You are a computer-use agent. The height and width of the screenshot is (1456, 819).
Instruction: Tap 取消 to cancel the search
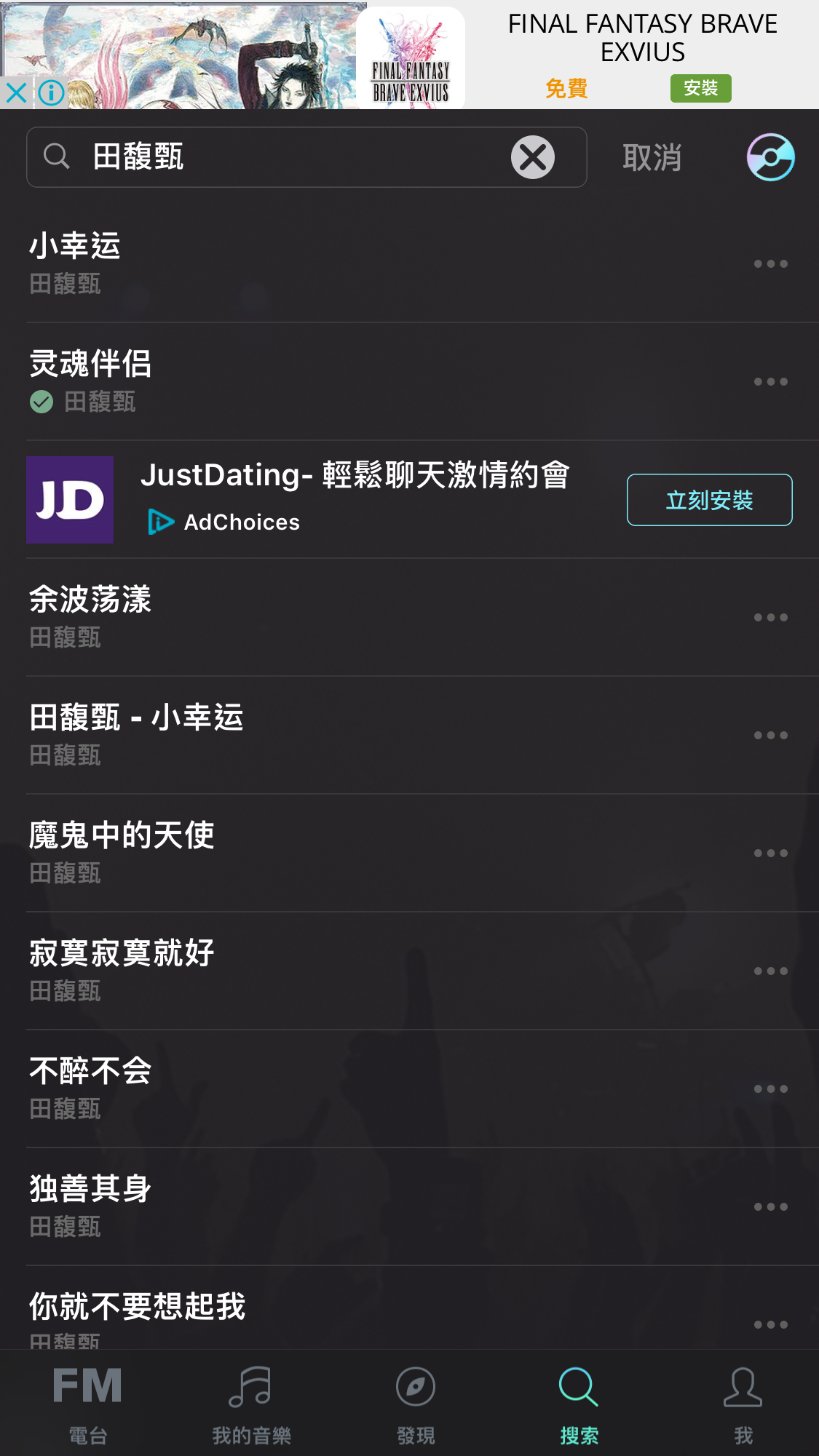pos(652,156)
